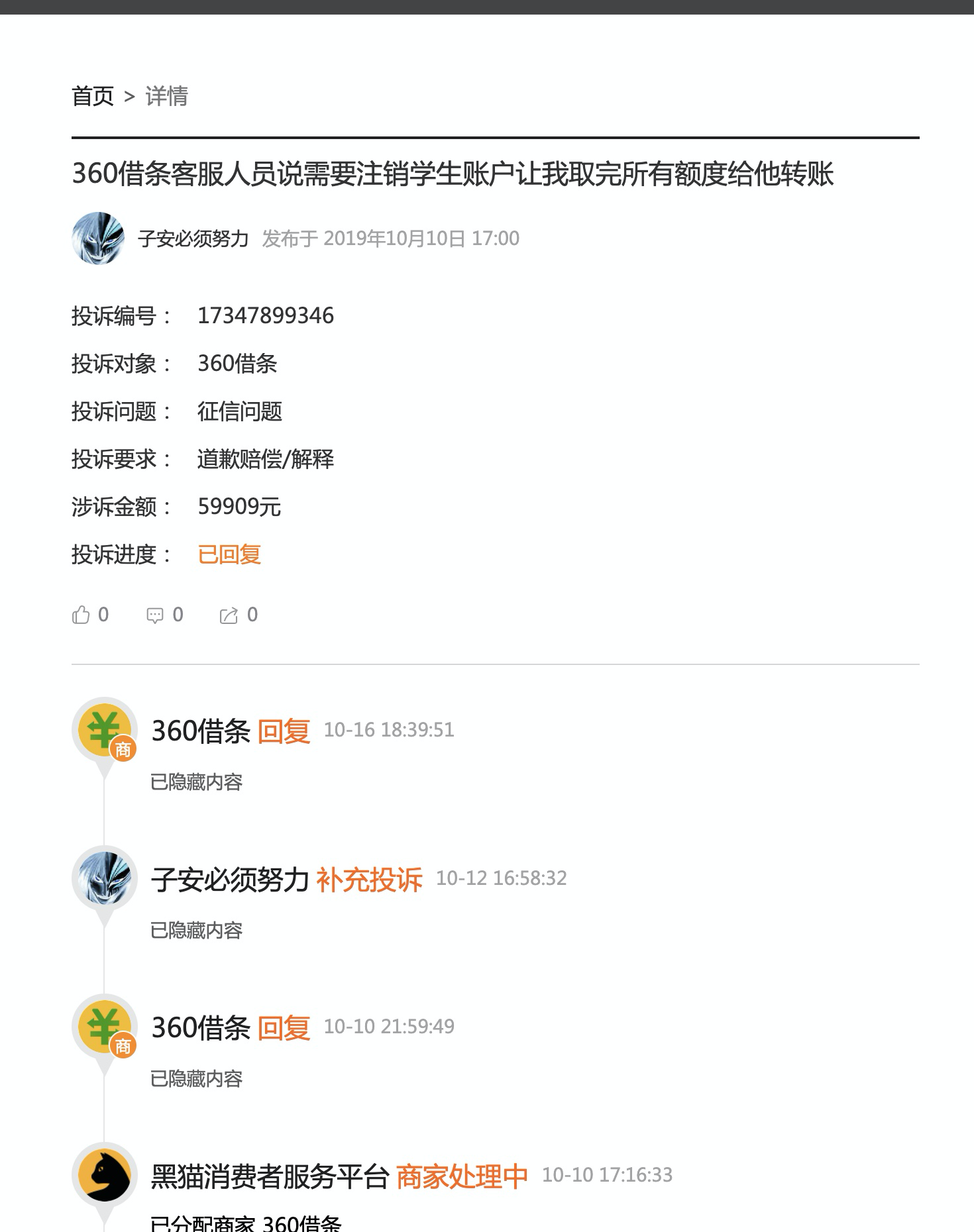Screen dimensions: 974x1232
Task: Go to 首页 in the breadcrumb
Action: [93, 96]
